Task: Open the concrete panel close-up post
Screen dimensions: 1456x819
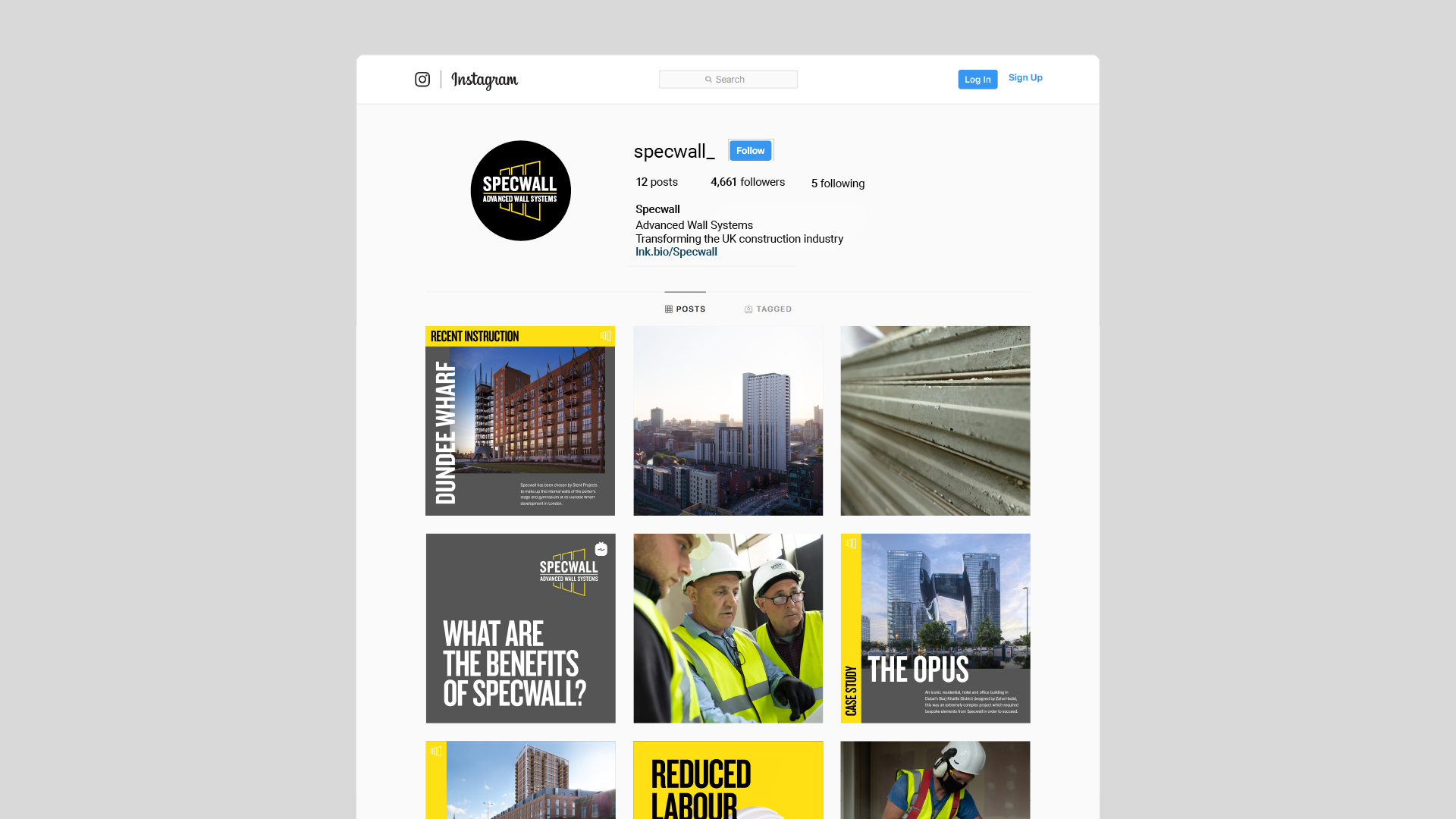Action: coord(935,421)
